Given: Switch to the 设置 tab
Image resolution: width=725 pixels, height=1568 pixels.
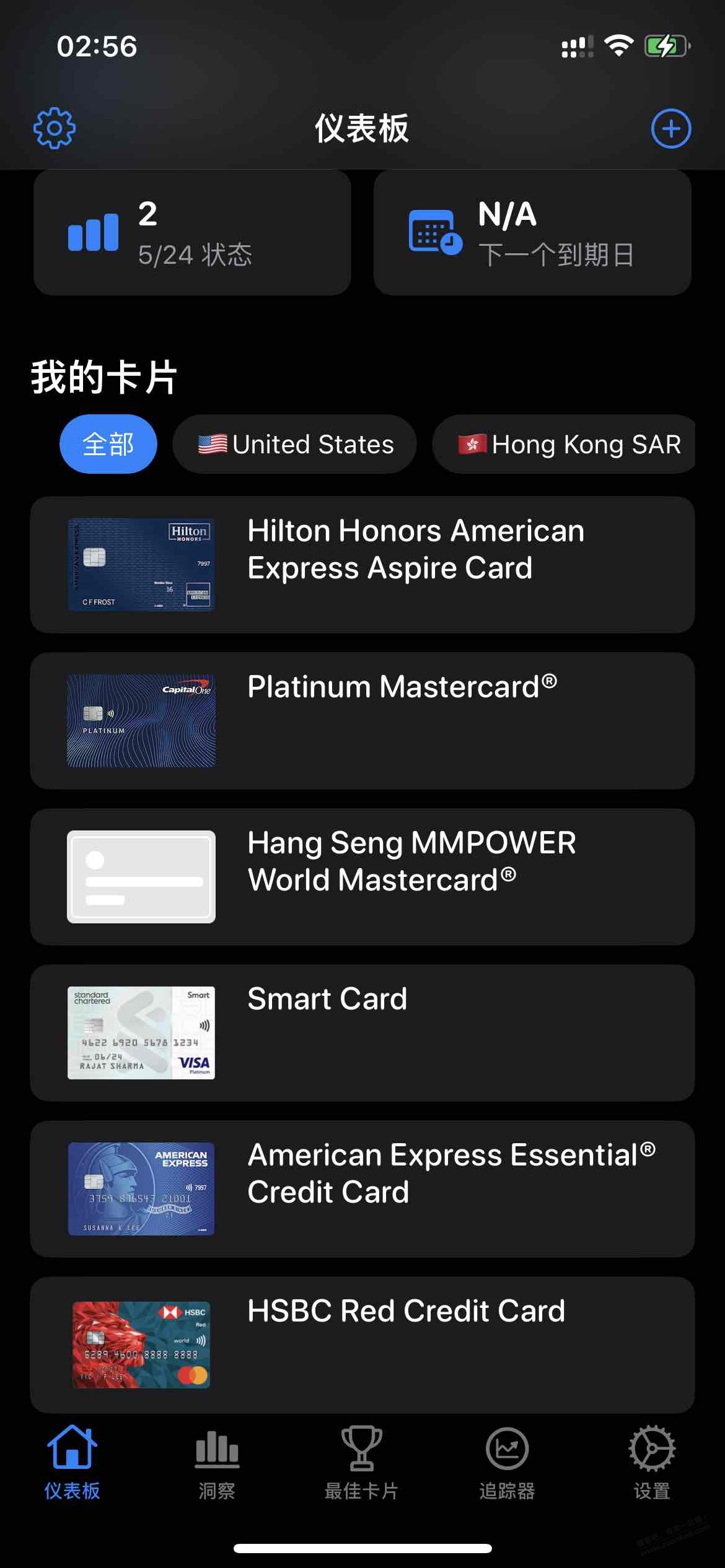Looking at the screenshot, I should (652, 1463).
